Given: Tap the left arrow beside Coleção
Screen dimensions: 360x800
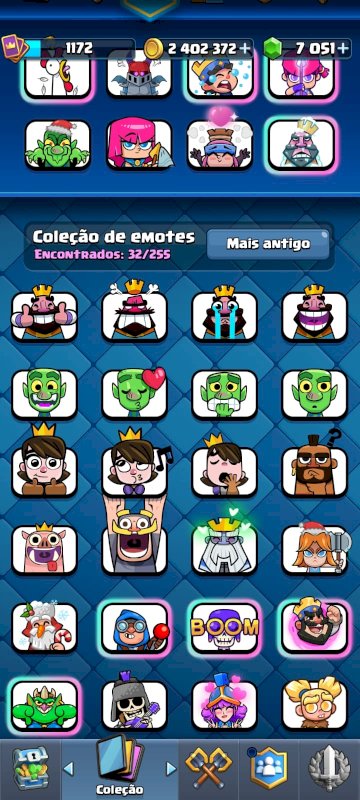Looking at the screenshot, I should click(x=68, y=768).
